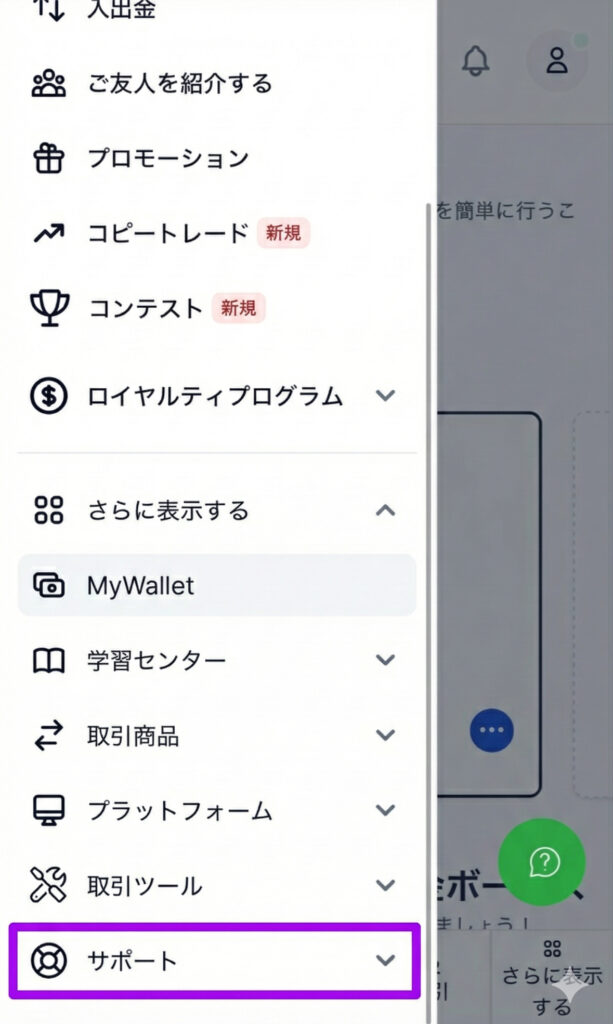
Task: Expand the プラットフォーム submenu
Action: click(385, 811)
